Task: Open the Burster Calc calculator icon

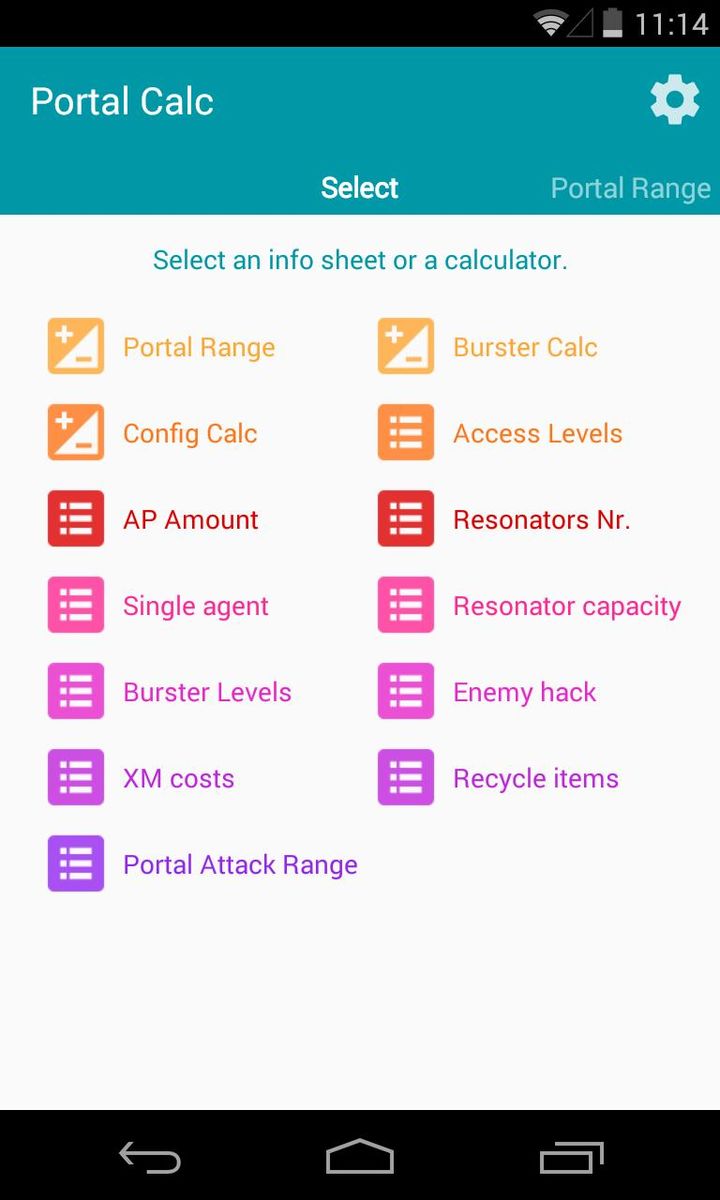Action: 404,346
